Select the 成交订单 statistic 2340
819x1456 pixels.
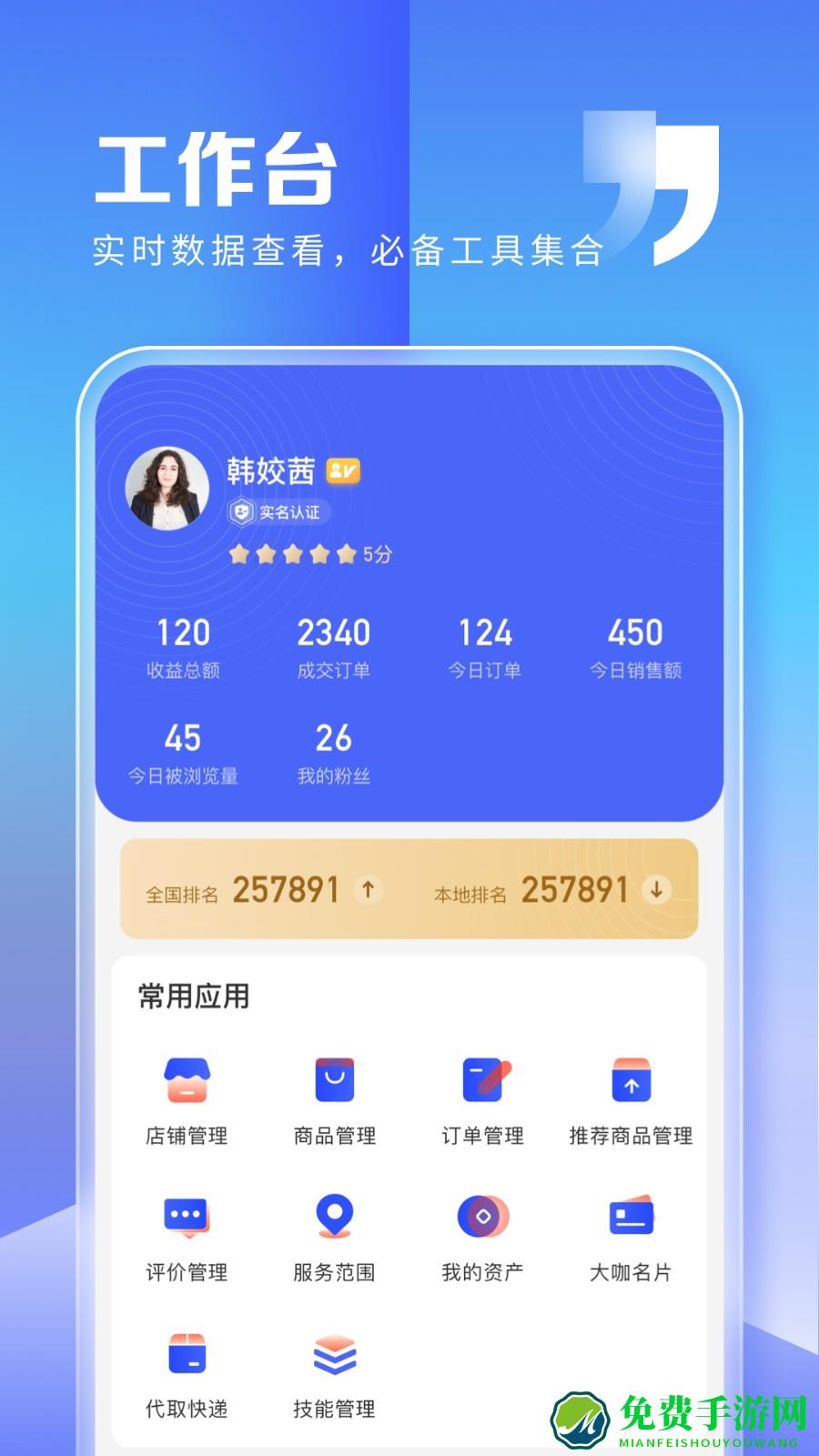coord(335,632)
